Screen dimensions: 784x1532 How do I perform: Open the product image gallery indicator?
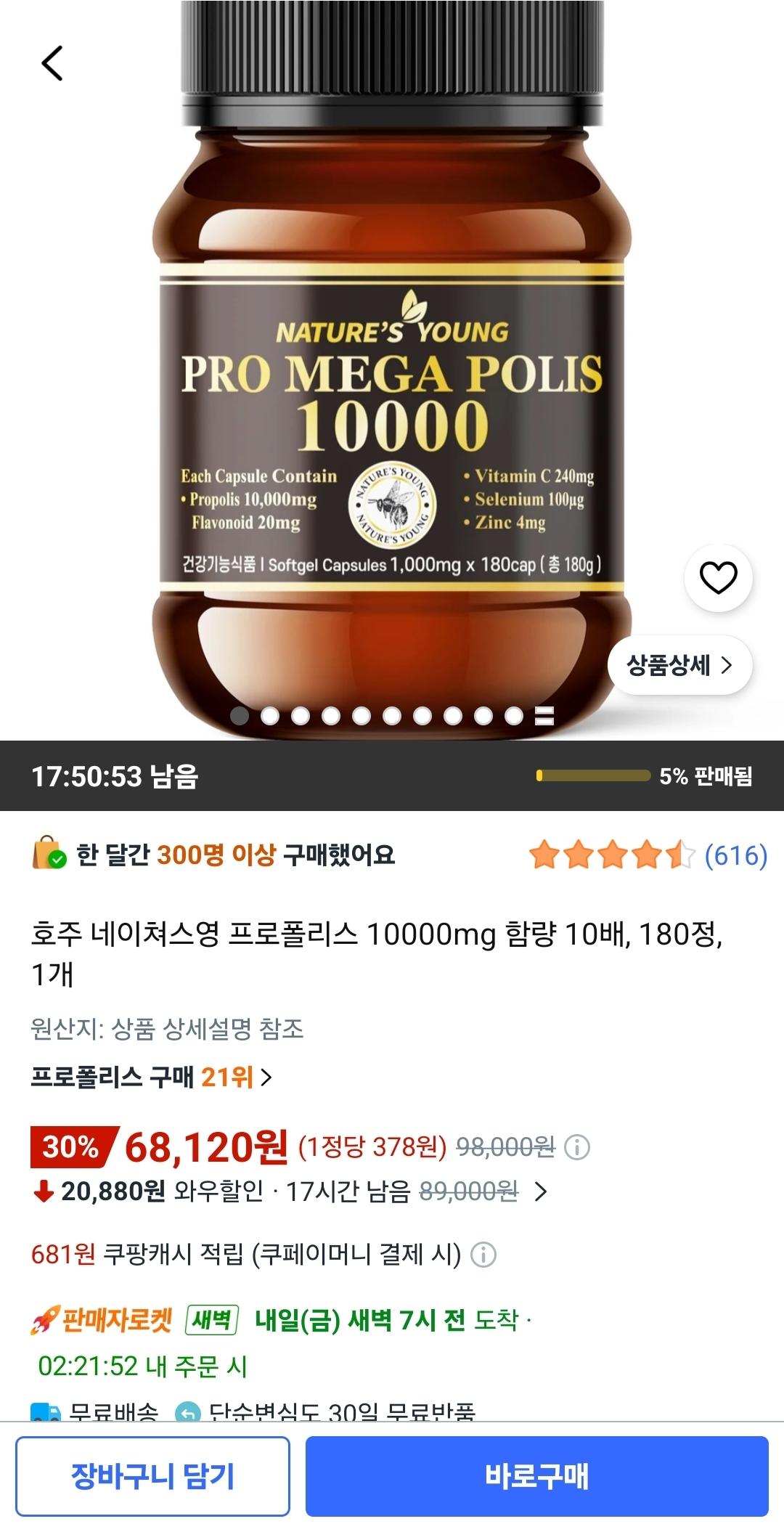(392, 716)
